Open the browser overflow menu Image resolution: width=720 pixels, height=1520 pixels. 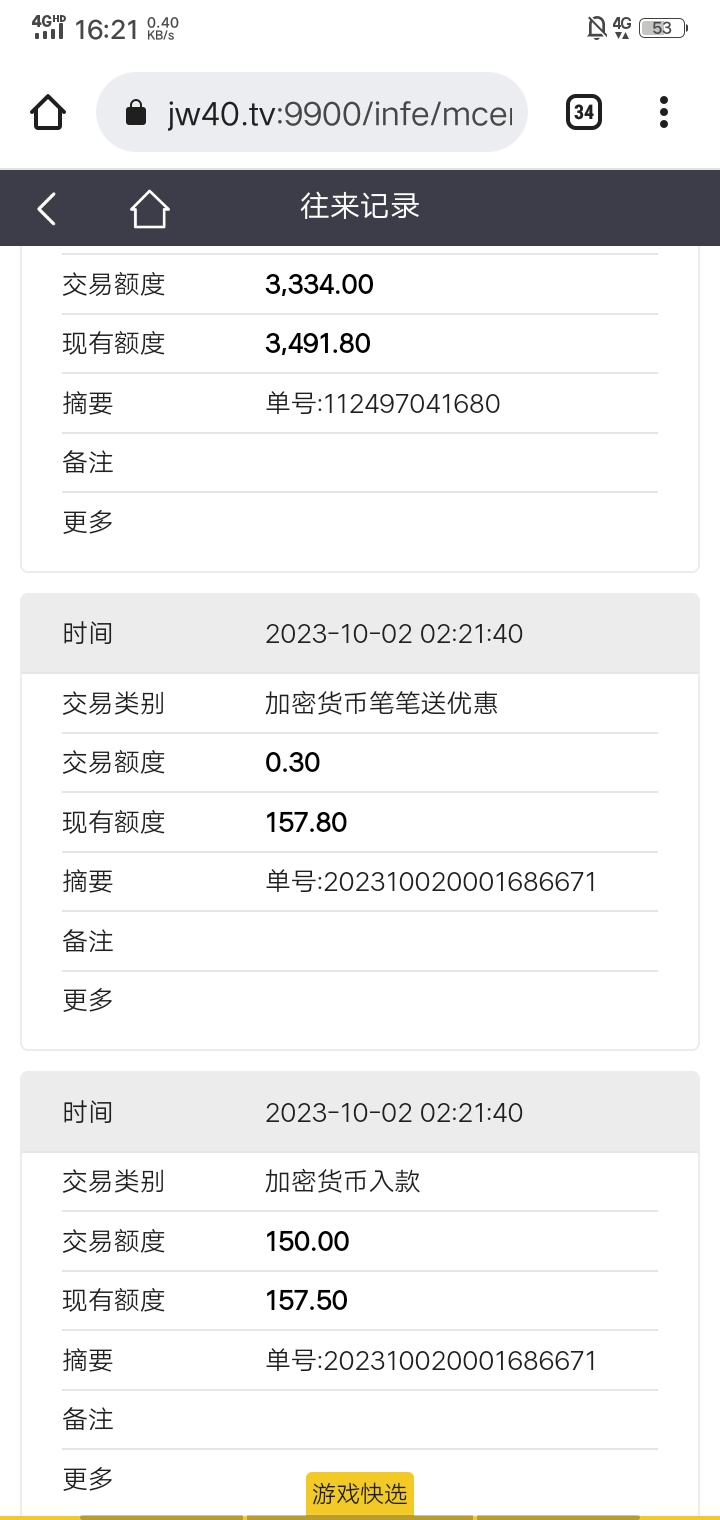tap(664, 112)
